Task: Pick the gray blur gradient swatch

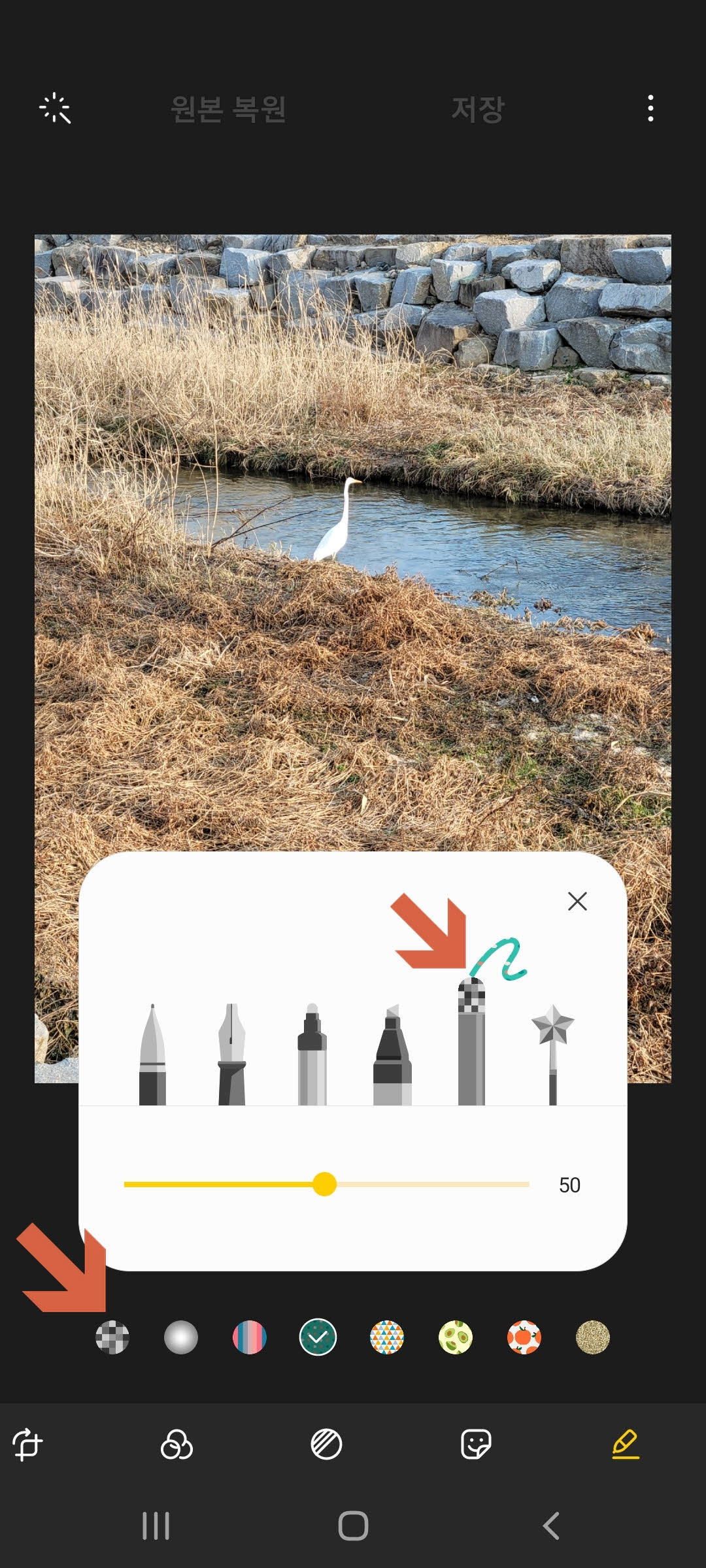Action: pyautogui.click(x=181, y=1337)
